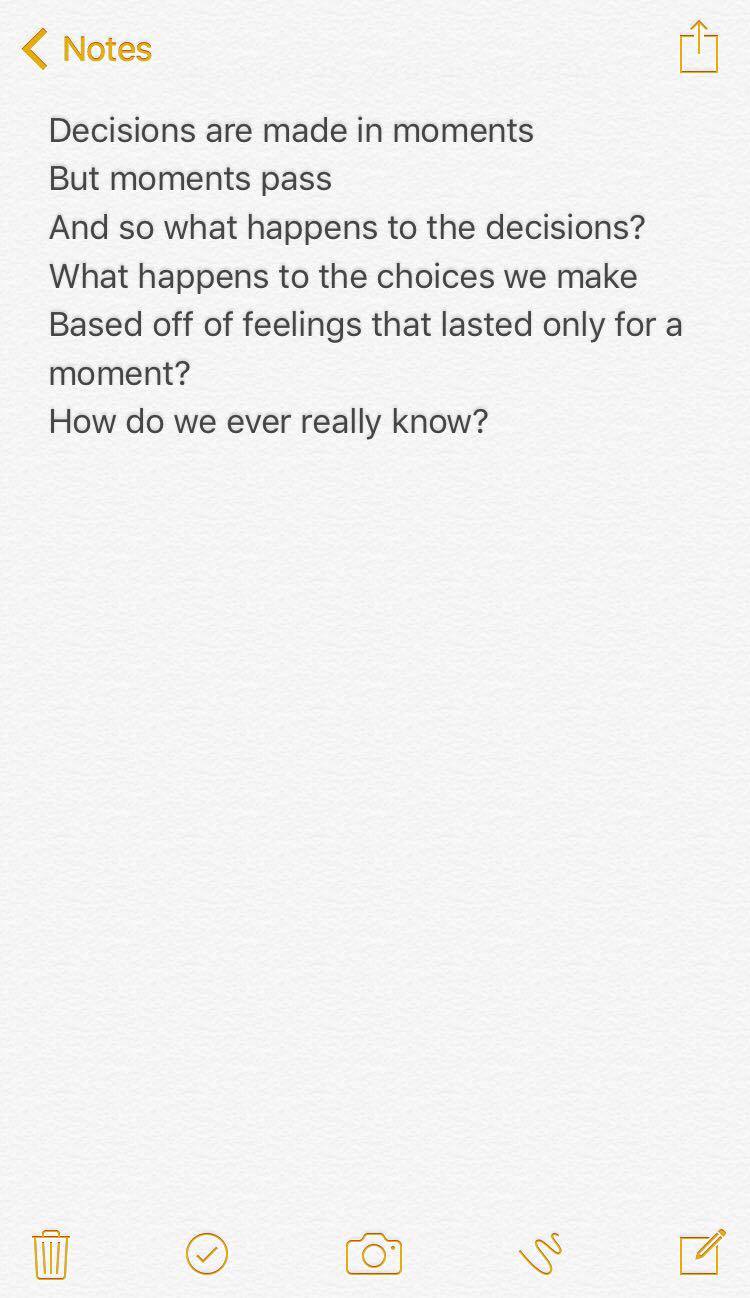Go back to the Notes list
The width and height of the screenshot is (750, 1298).
[87, 49]
